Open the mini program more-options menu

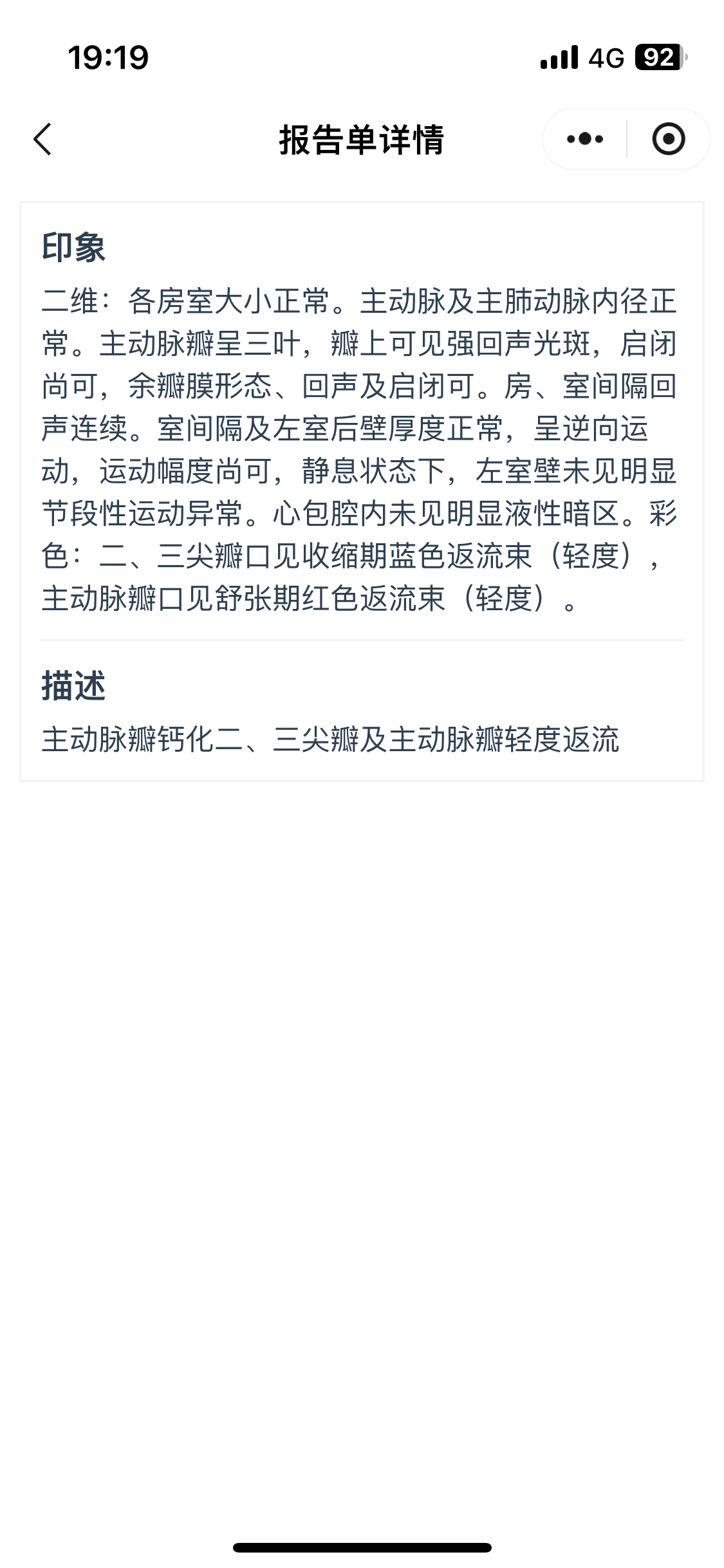coord(585,139)
